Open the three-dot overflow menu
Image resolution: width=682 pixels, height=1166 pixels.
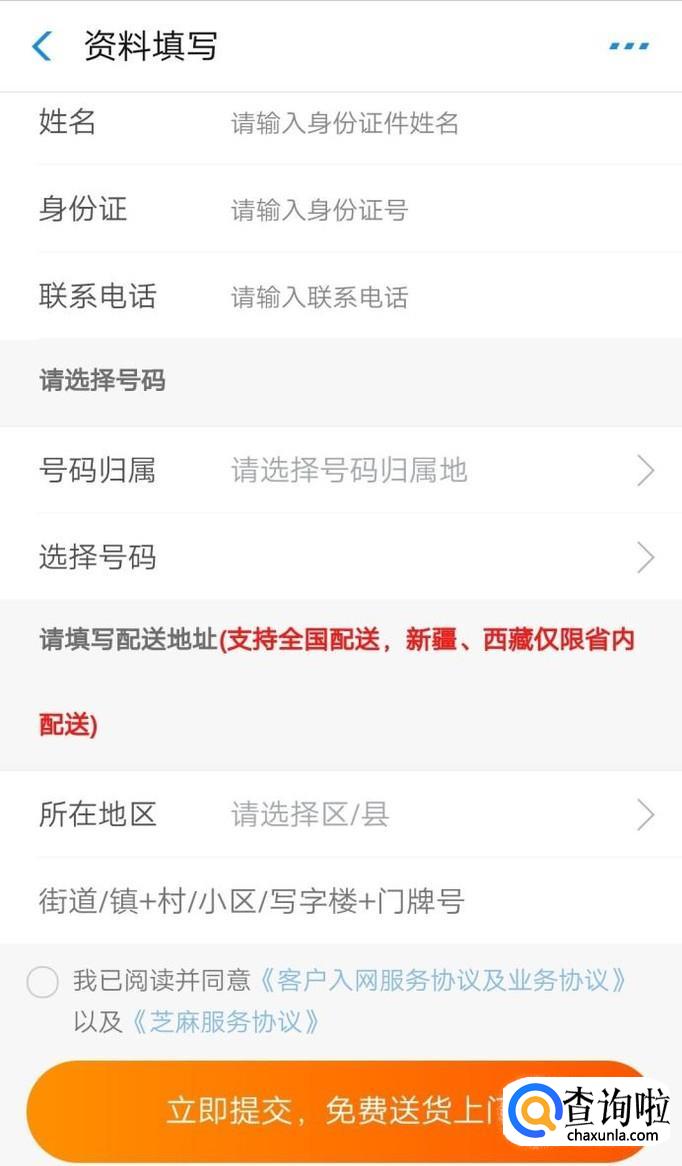click(x=629, y=46)
